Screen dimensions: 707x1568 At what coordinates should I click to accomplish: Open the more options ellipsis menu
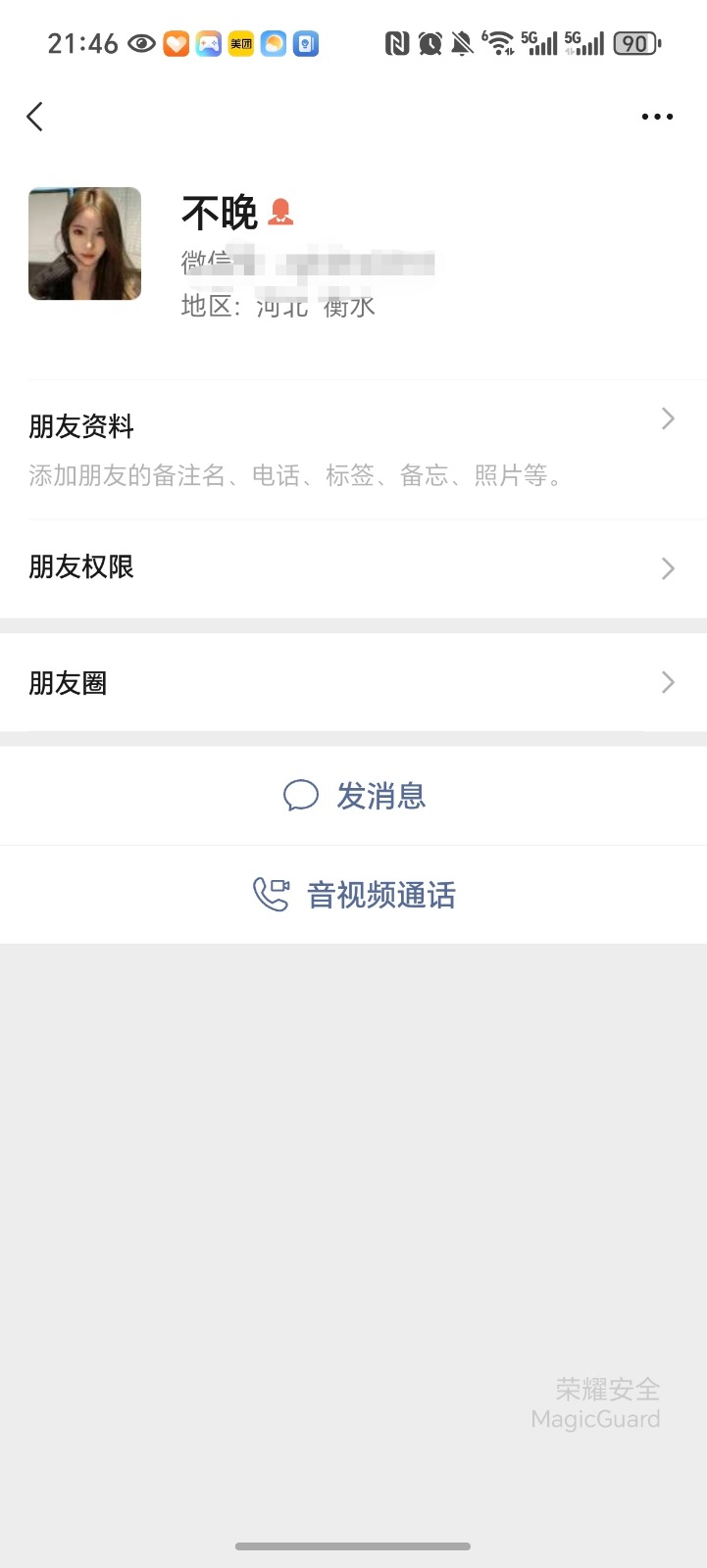(656, 116)
